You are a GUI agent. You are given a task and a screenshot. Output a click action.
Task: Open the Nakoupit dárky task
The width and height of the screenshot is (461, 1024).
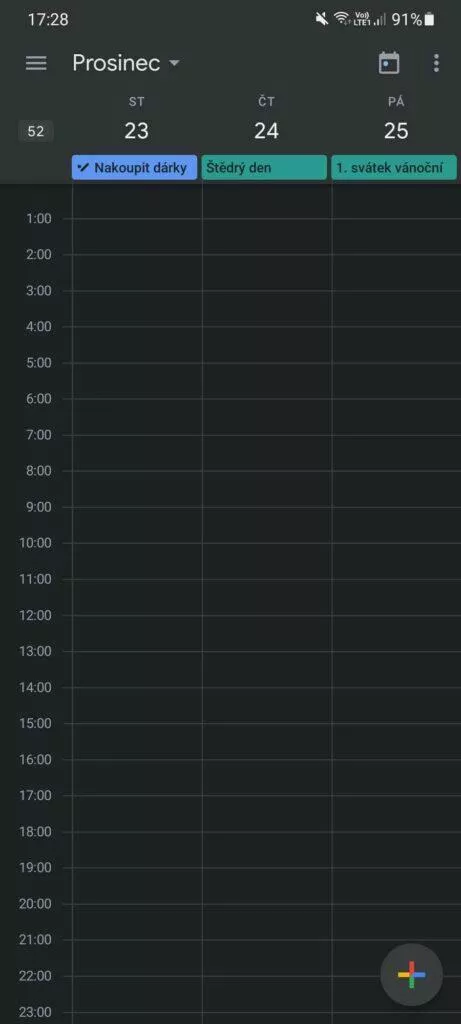134,167
